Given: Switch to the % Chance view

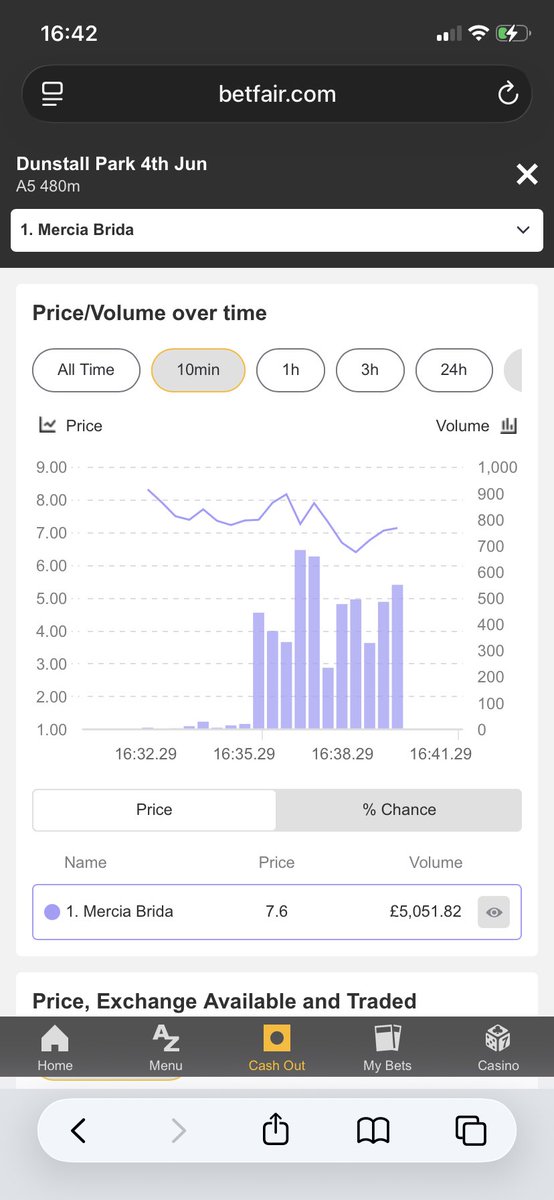Looking at the screenshot, I should point(399,810).
